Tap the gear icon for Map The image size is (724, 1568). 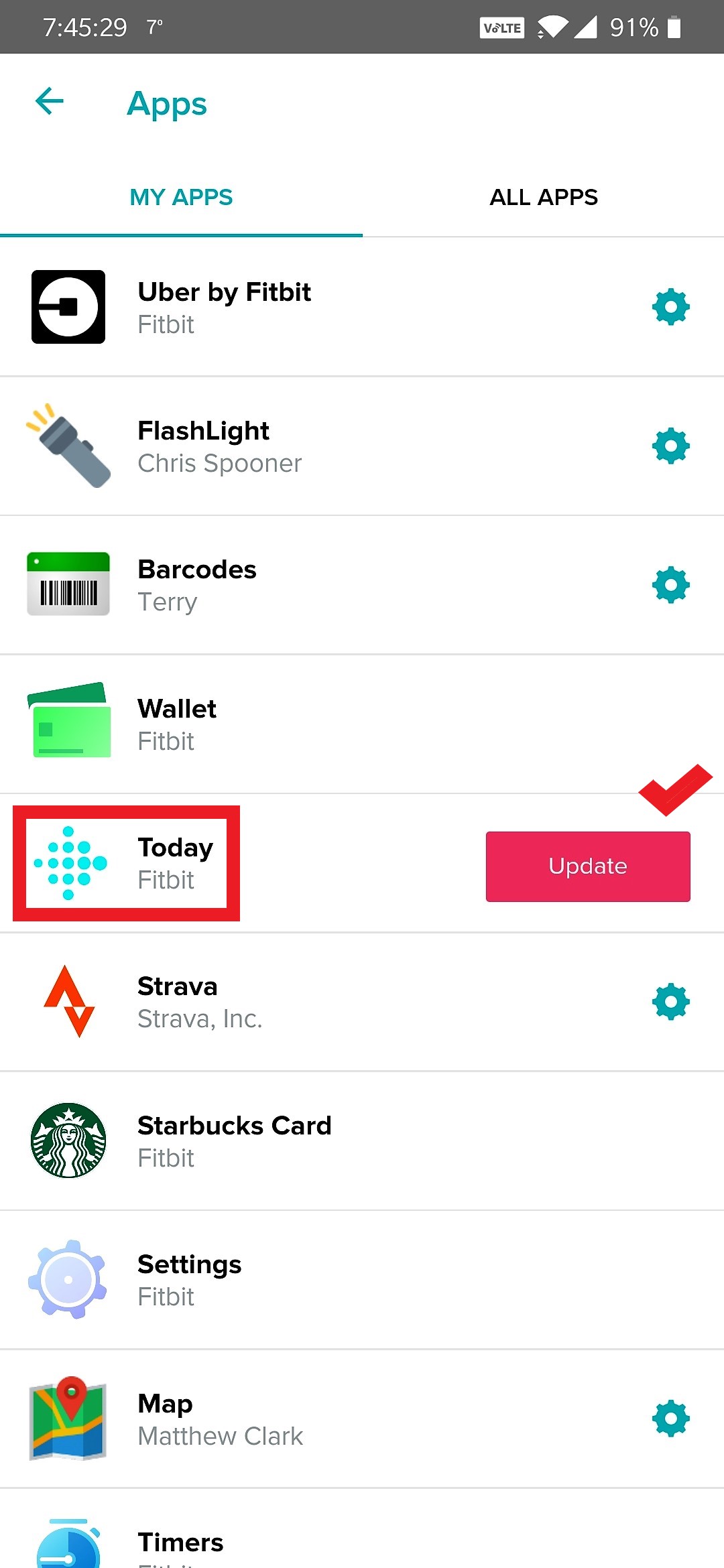pos(670,1419)
